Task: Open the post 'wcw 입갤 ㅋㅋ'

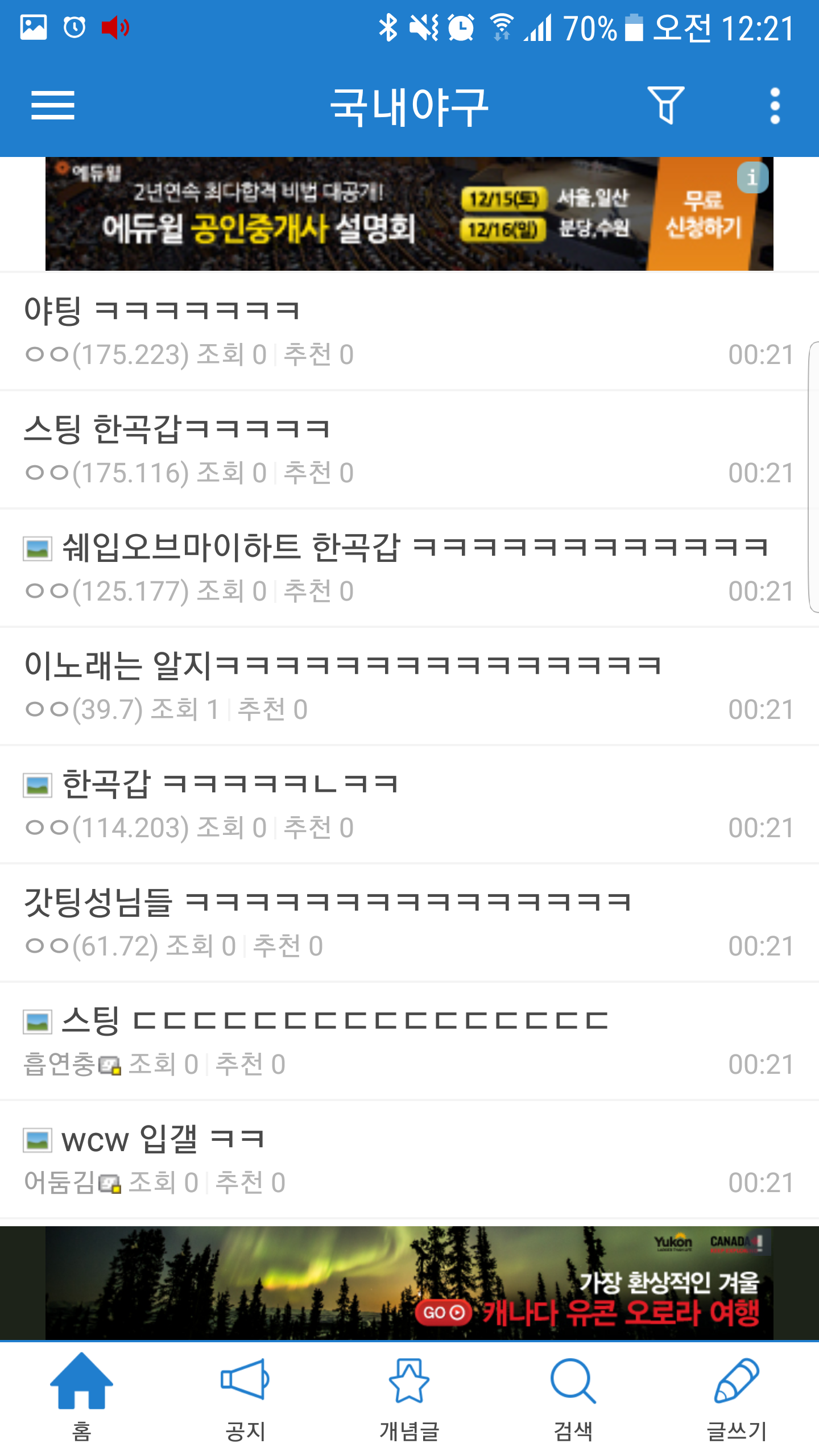Action: (x=398, y=1160)
